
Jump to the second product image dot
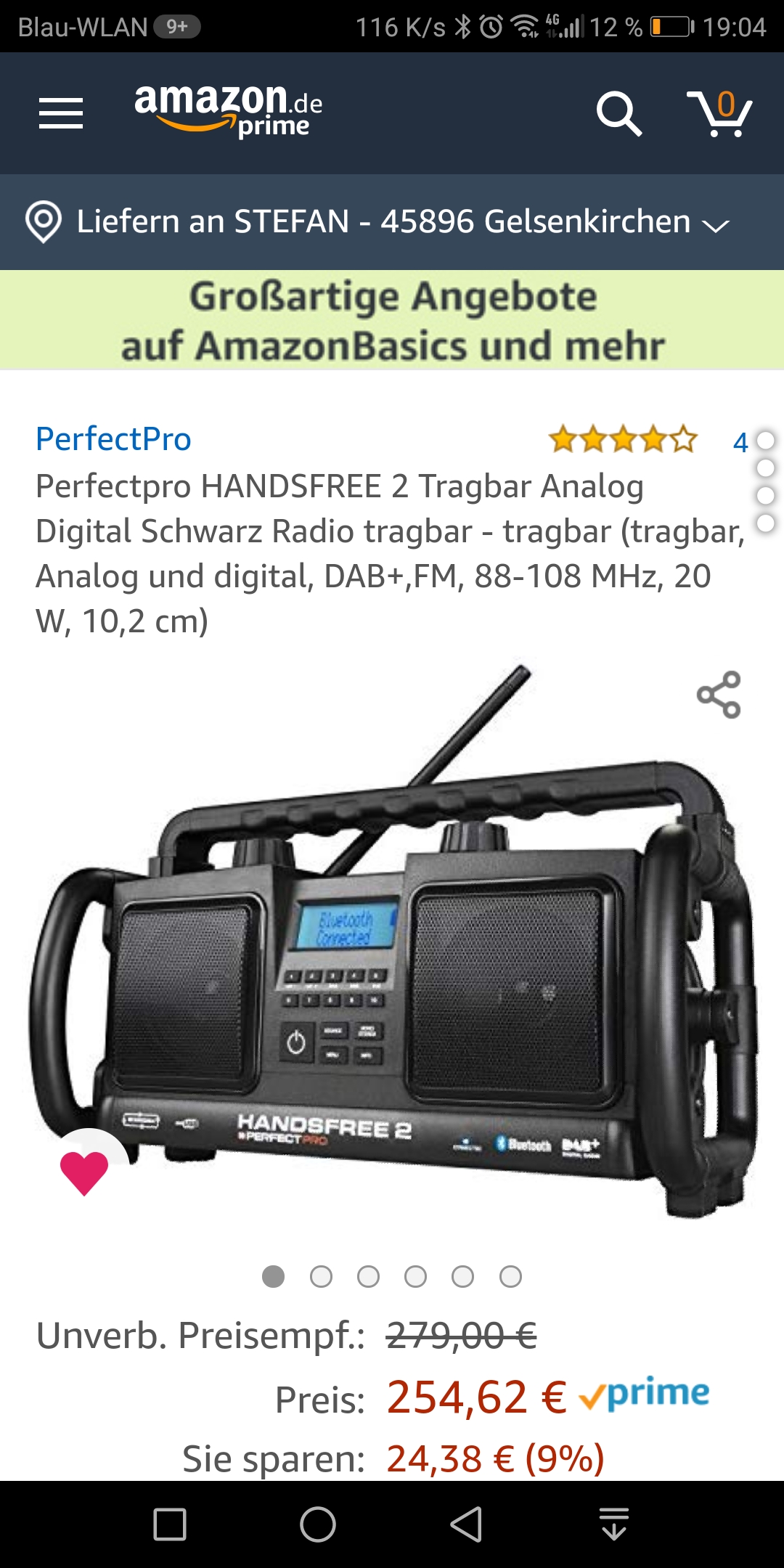321,1276
